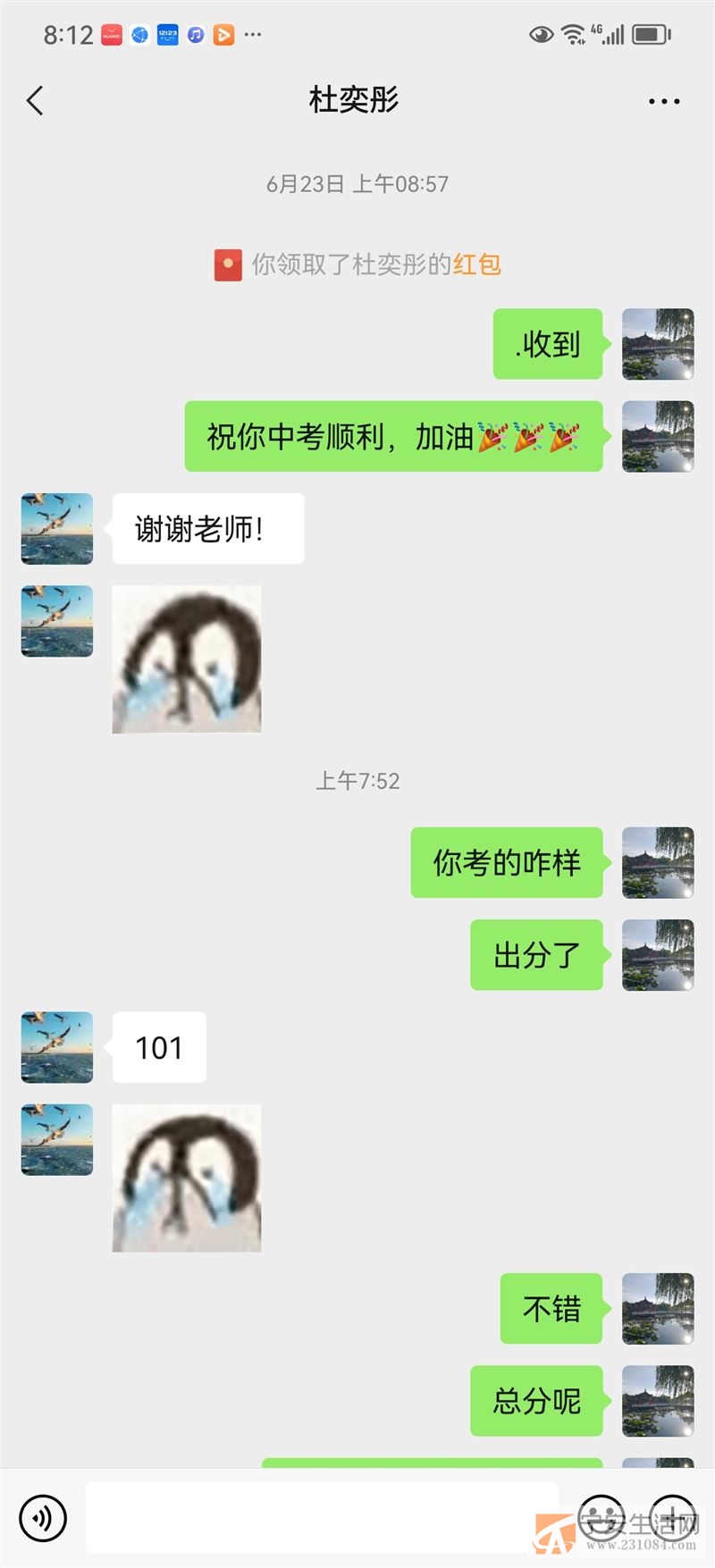Focus the message text field

[322, 1517]
